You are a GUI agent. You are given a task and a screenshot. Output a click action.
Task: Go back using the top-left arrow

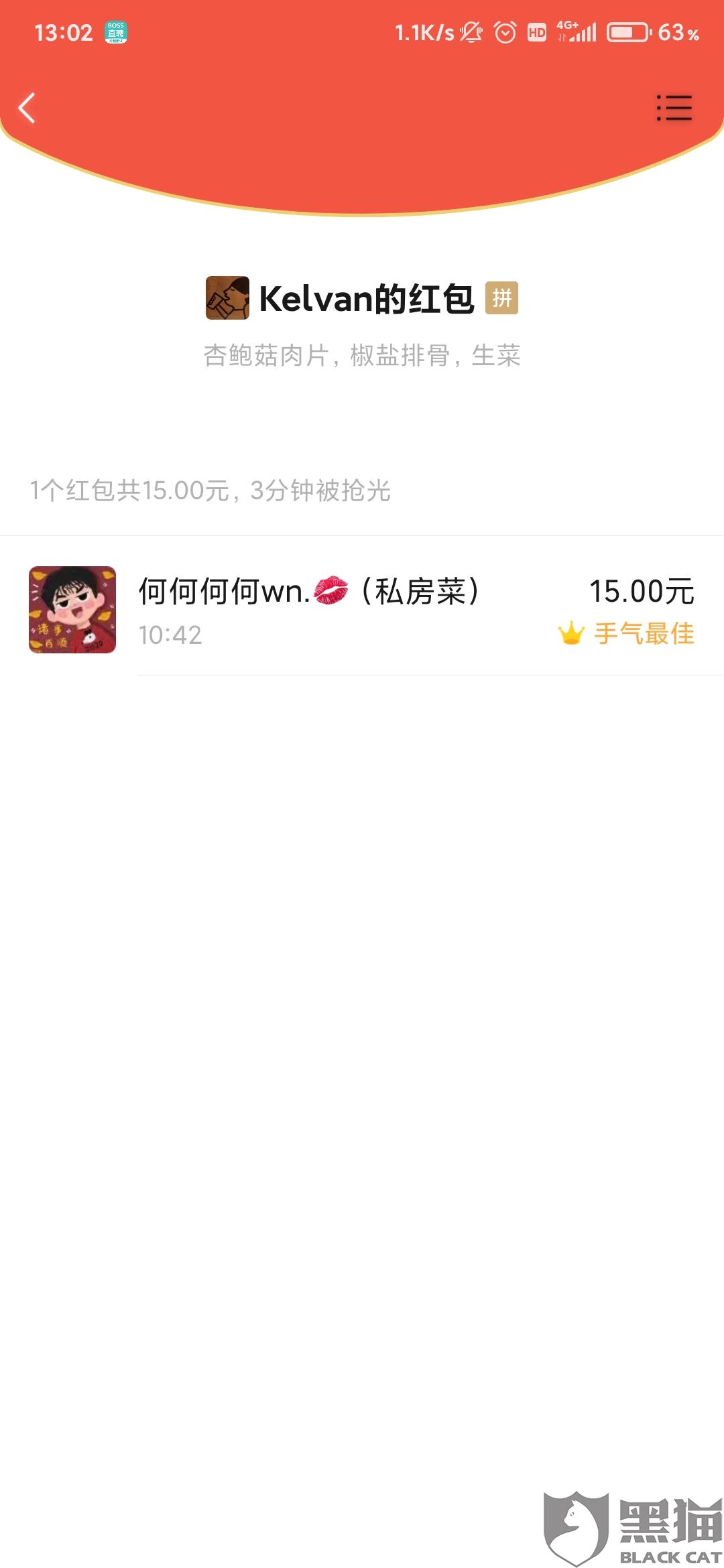tap(27, 108)
